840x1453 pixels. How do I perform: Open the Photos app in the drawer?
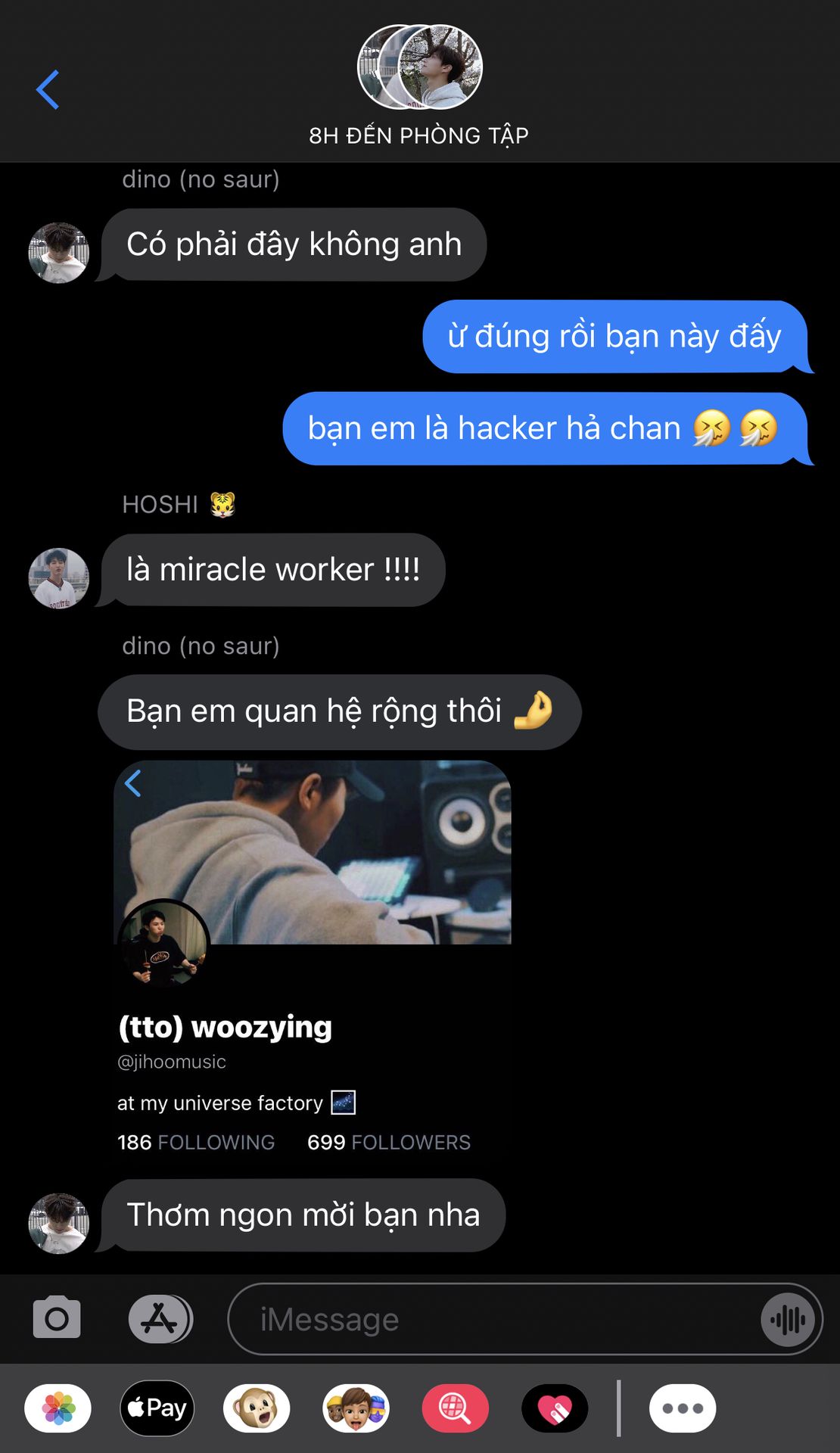tap(58, 1408)
